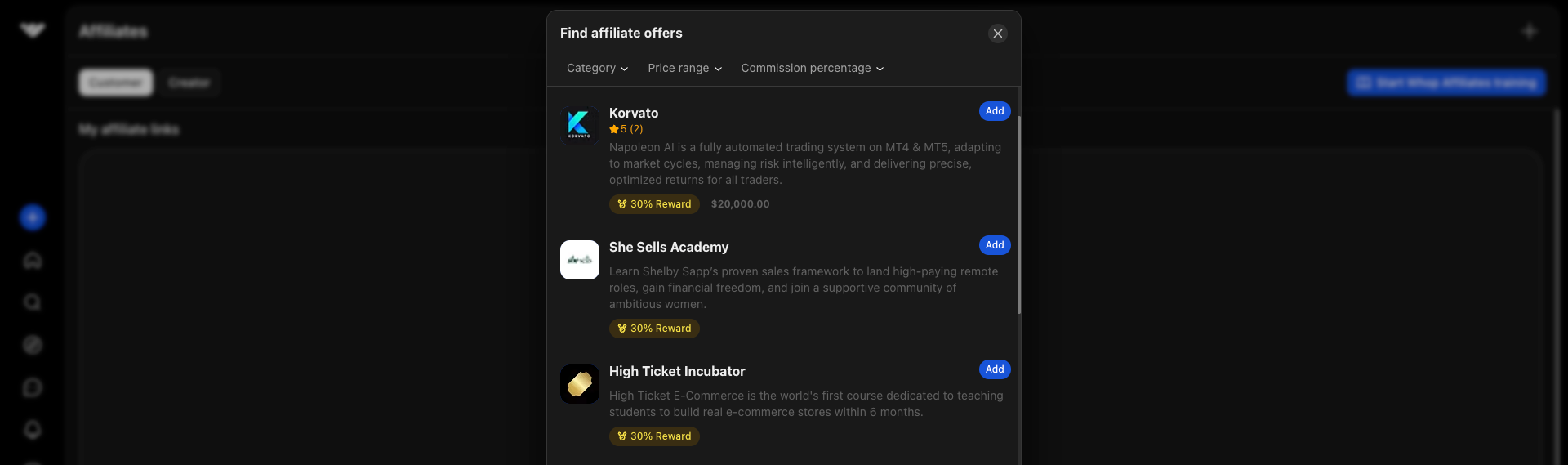Add the Korvato affiliate offer
1568x465 pixels.
(x=994, y=111)
